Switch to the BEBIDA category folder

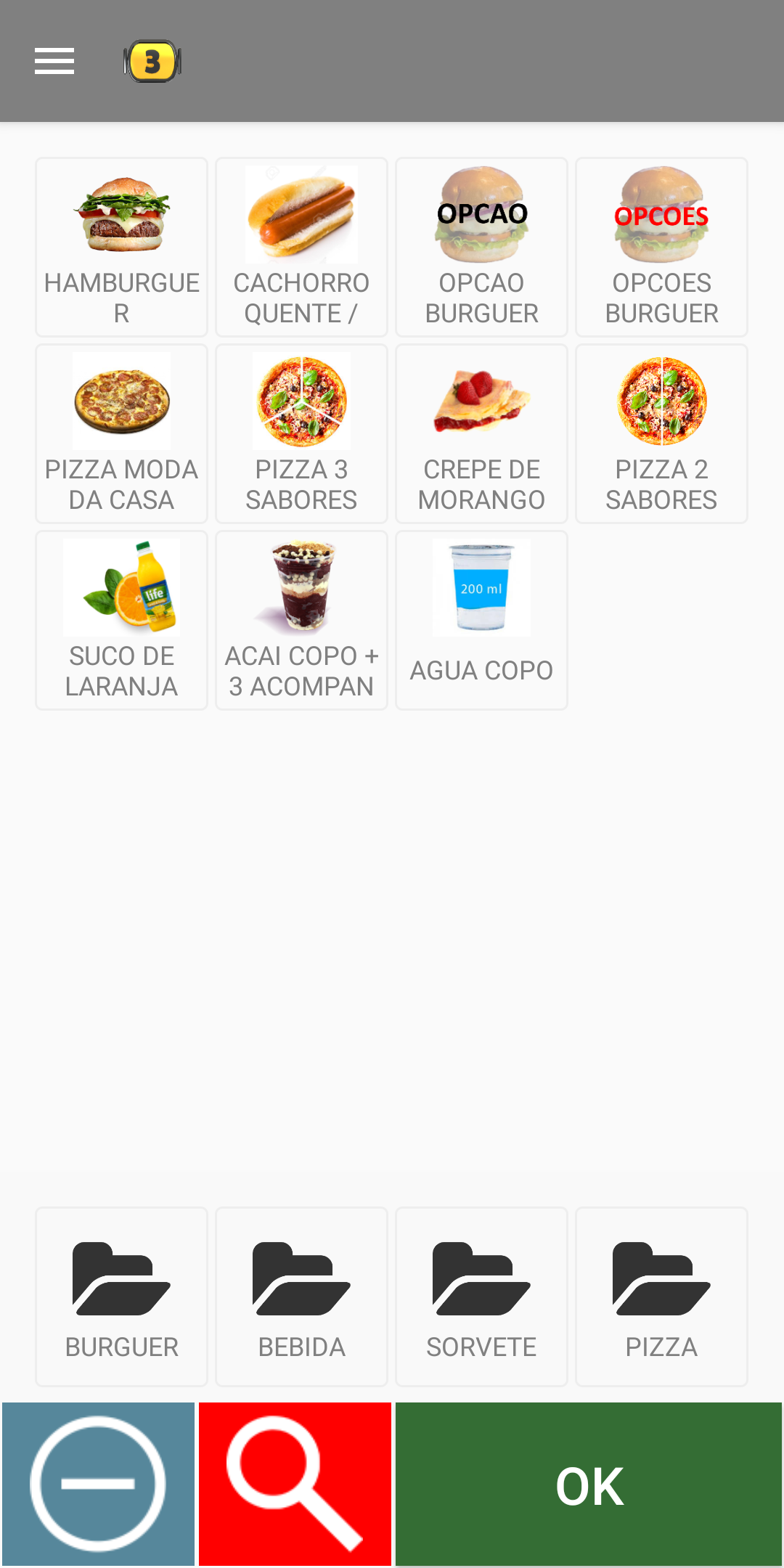pos(301,1297)
